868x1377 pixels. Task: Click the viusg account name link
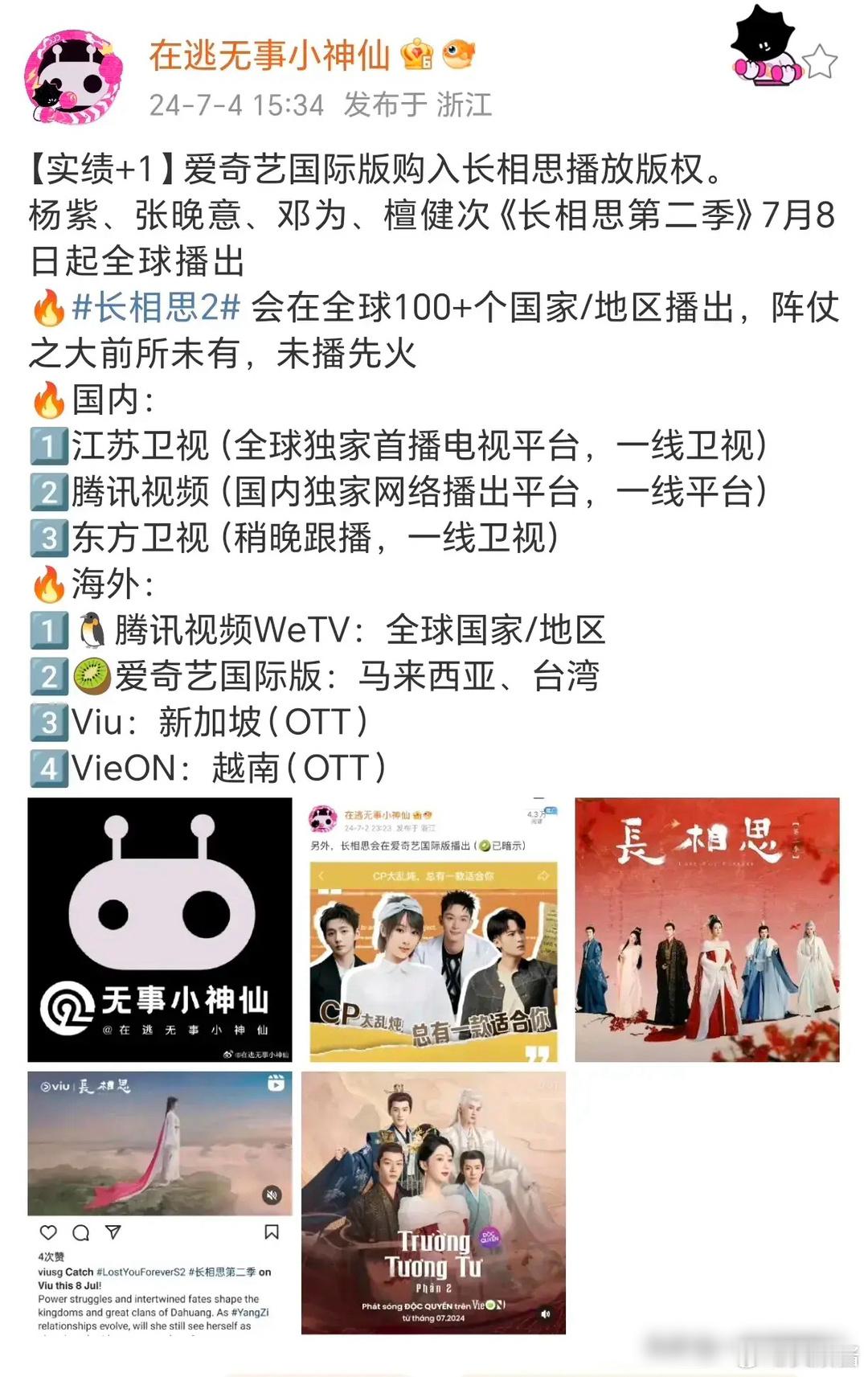pyautogui.click(x=51, y=1272)
